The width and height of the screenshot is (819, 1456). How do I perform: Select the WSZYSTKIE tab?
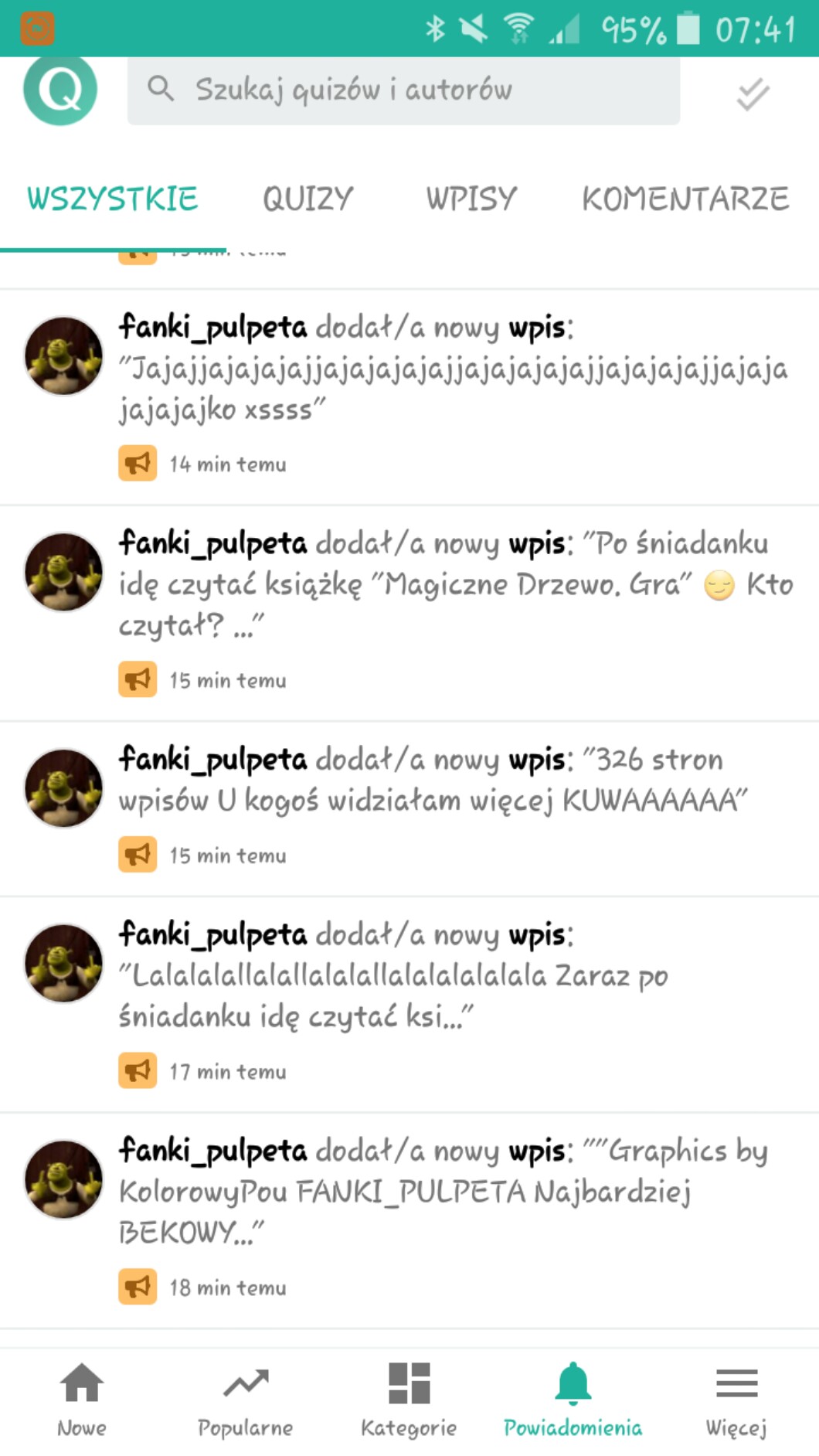tap(113, 199)
